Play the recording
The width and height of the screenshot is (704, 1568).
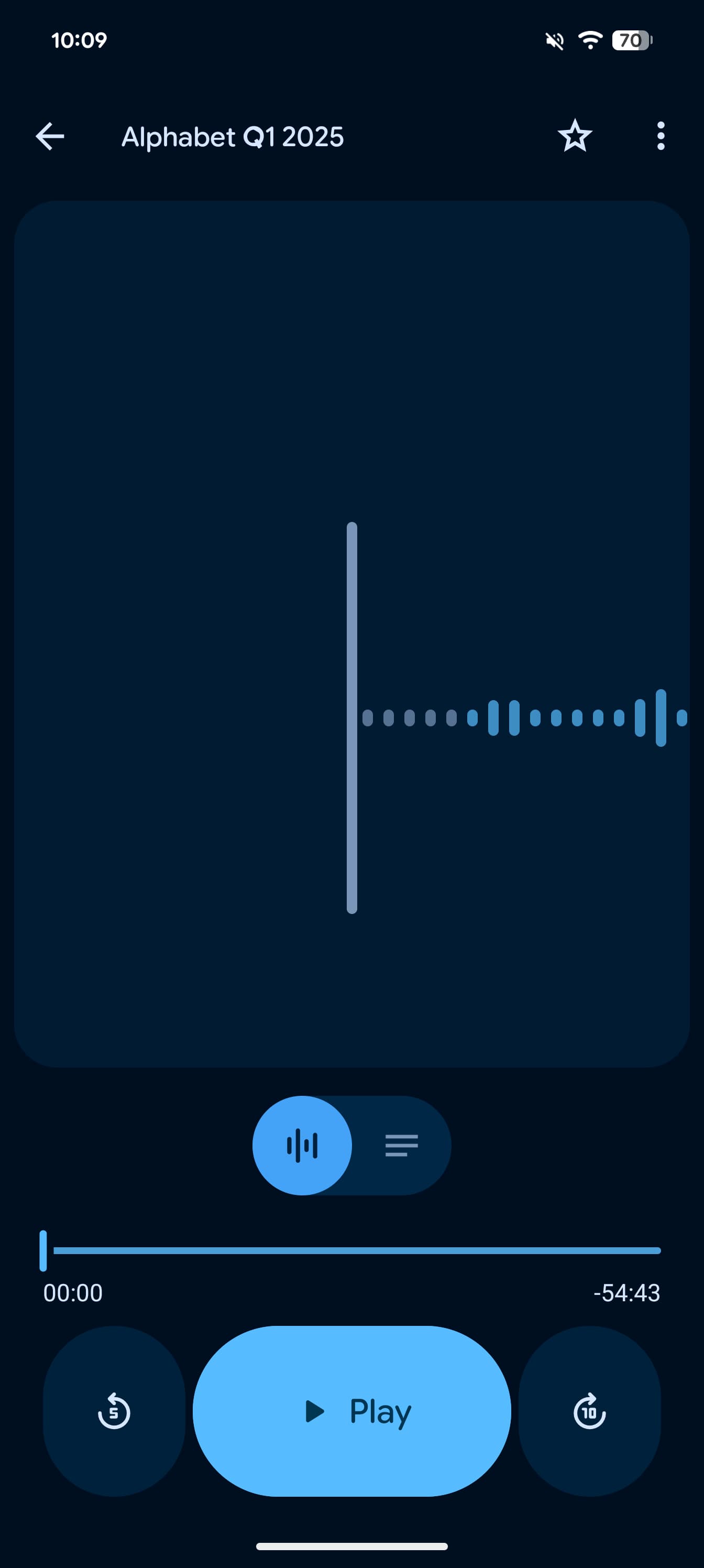(351, 1411)
